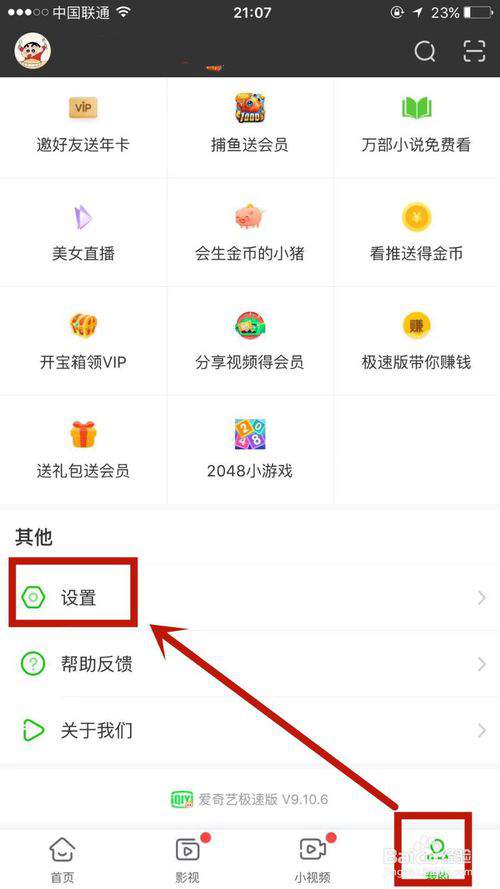Open 极速版带你赚钱
The width and height of the screenshot is (500, 889).
pyautogui.click(x=417, y=341)
